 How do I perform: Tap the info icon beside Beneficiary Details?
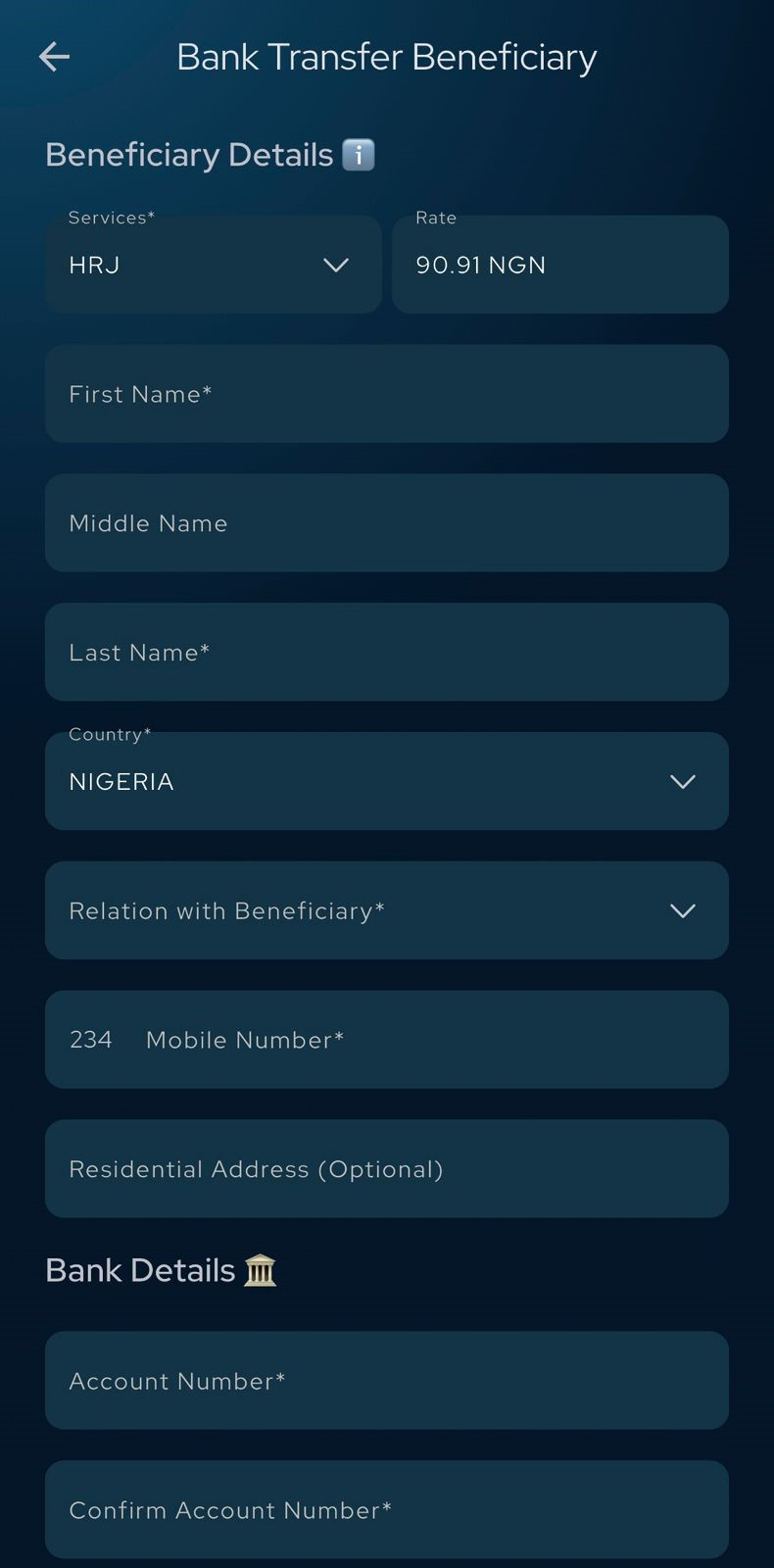pyautogui.click(x=358, y=155)
